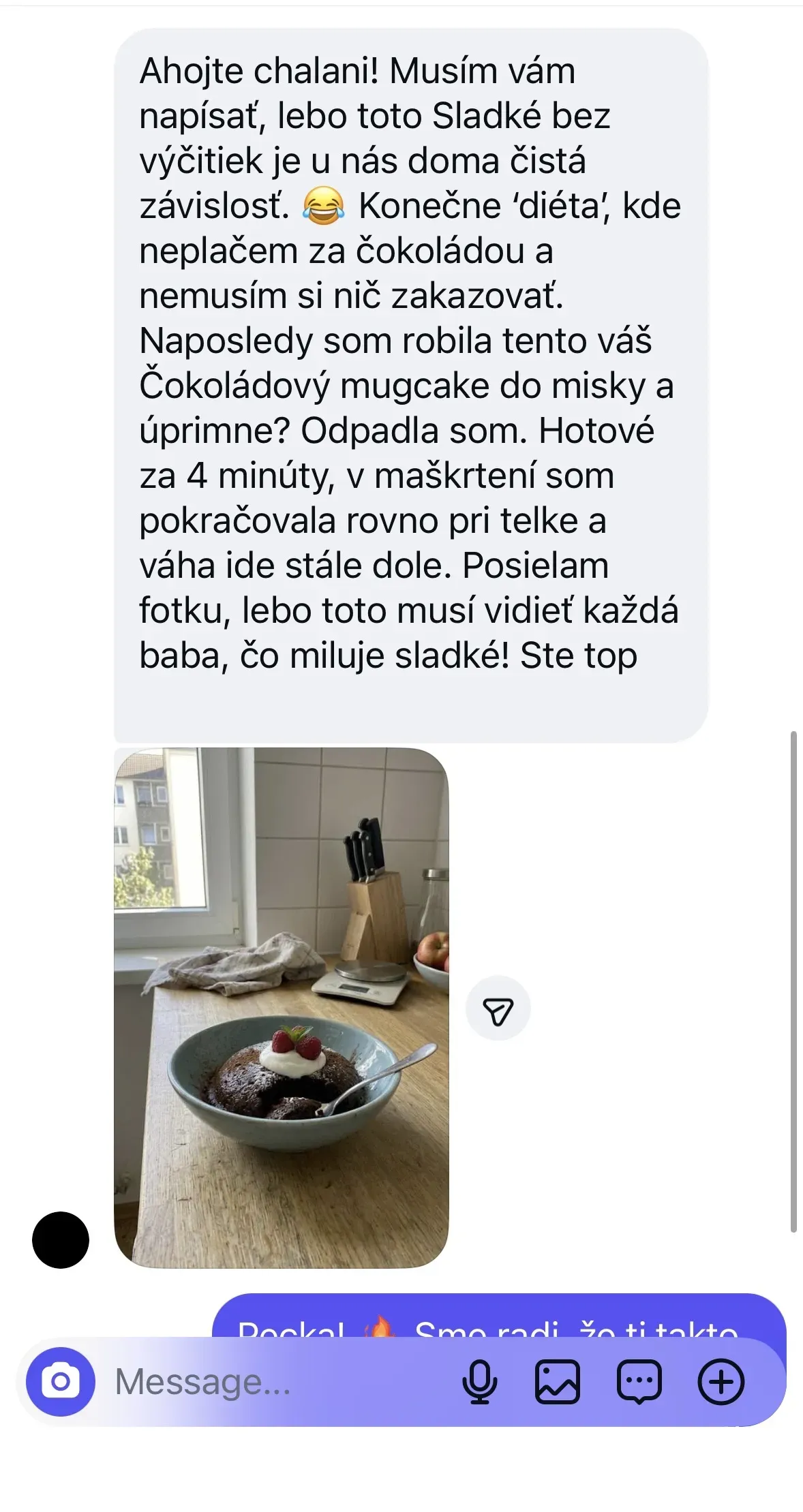
Task: Open the camera from the message bar
Action: [x=60, y=1381]
